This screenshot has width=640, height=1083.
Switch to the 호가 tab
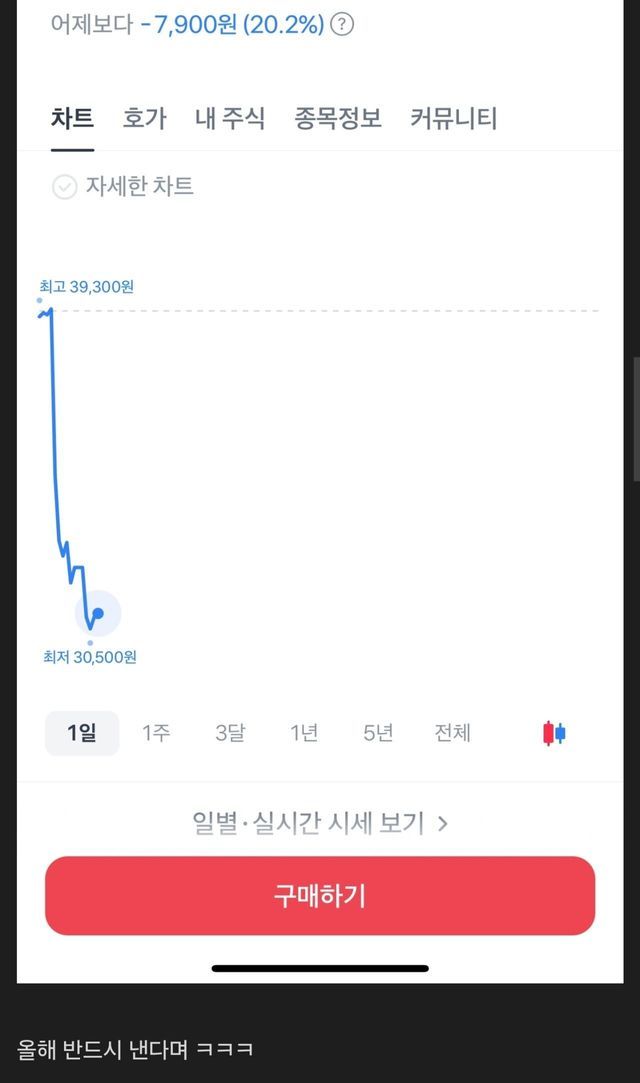[144, 119]
